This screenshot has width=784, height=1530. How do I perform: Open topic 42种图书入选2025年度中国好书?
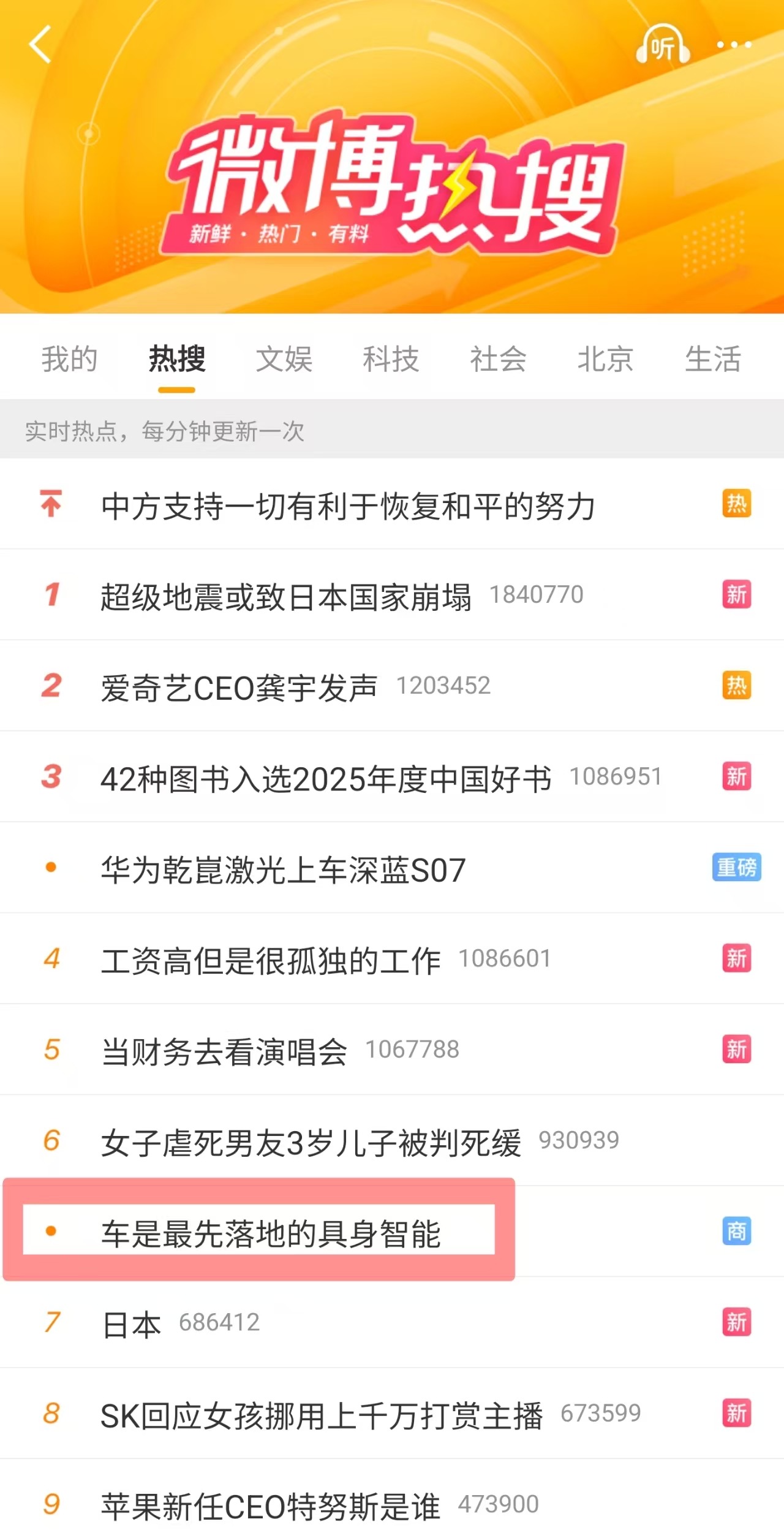326,779
